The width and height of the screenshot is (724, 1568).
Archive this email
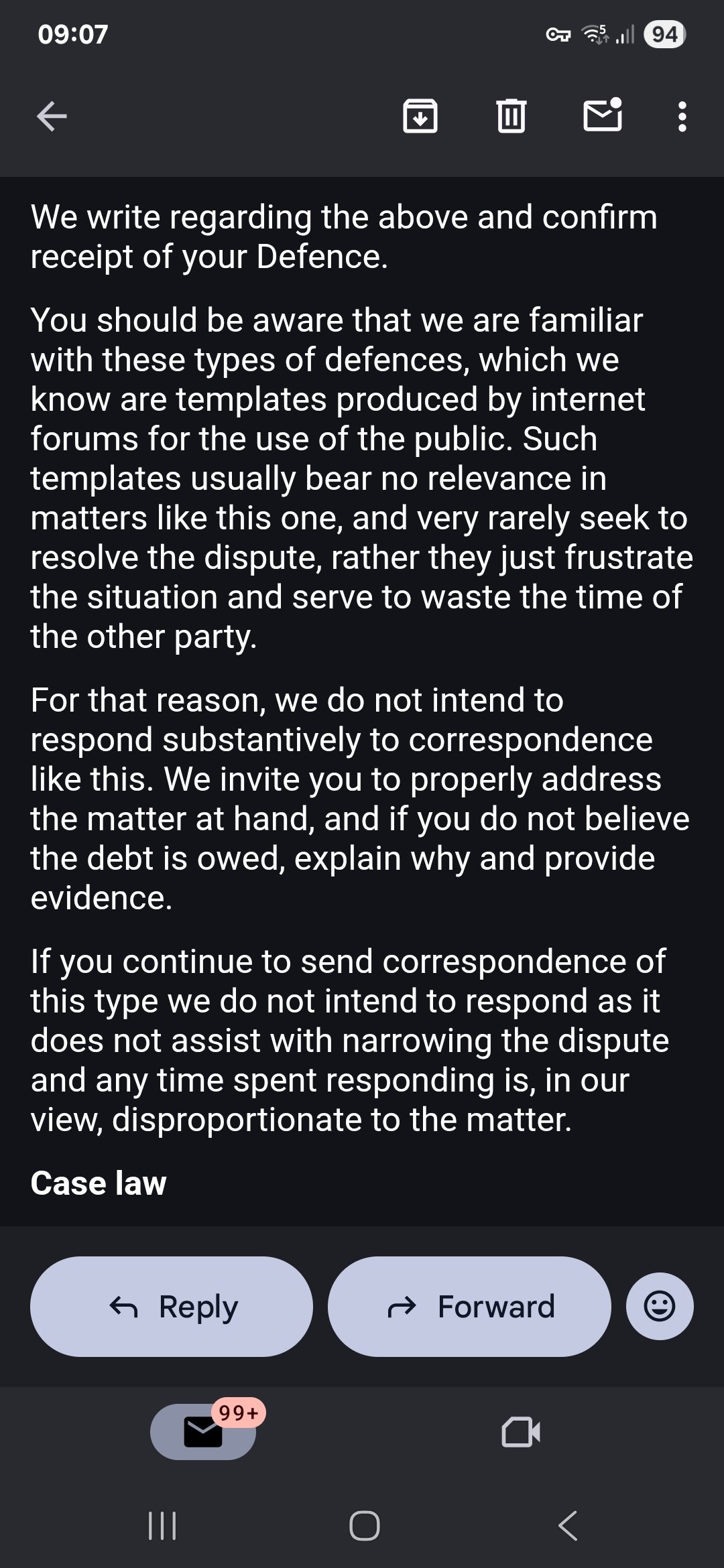[x=420, y=117]
